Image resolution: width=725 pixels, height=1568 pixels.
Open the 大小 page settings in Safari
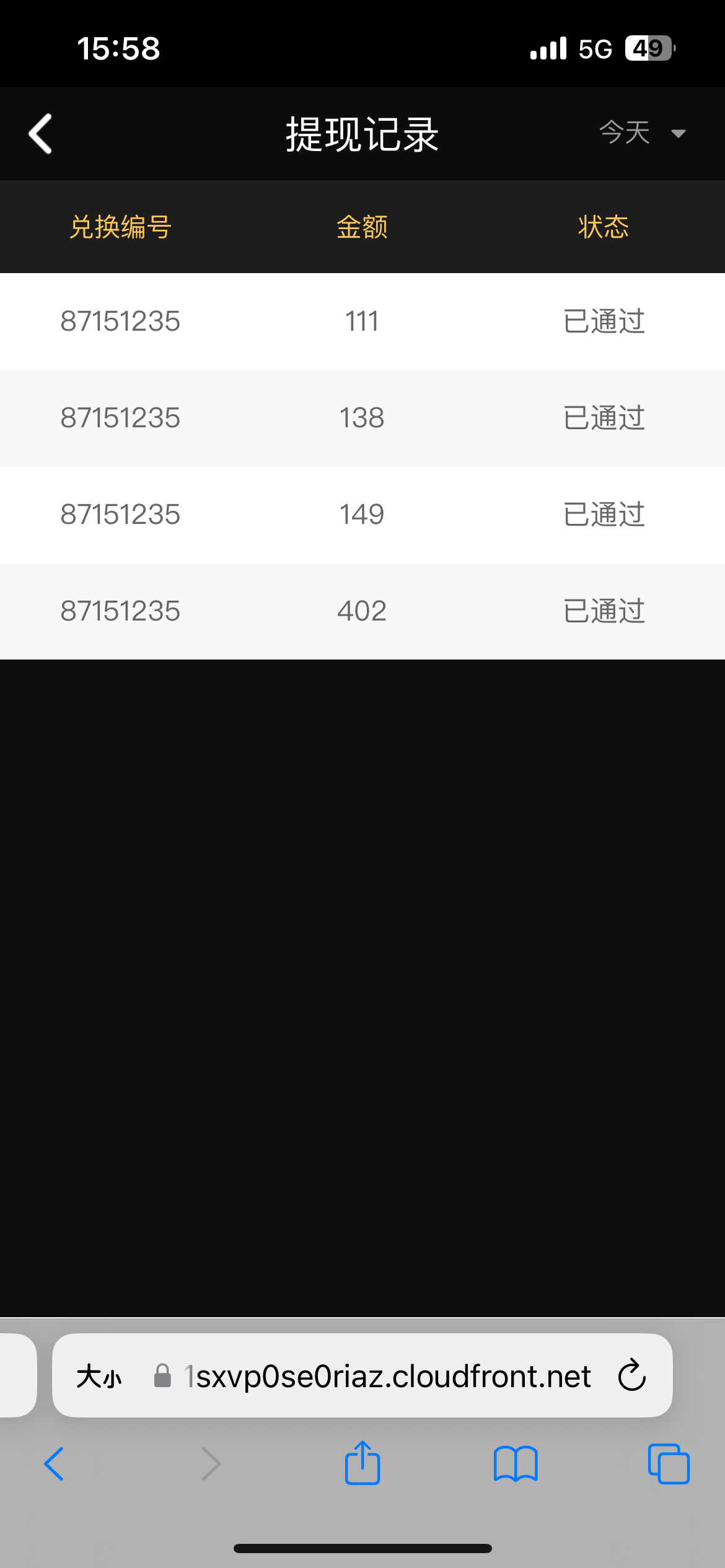[99, 1376]
